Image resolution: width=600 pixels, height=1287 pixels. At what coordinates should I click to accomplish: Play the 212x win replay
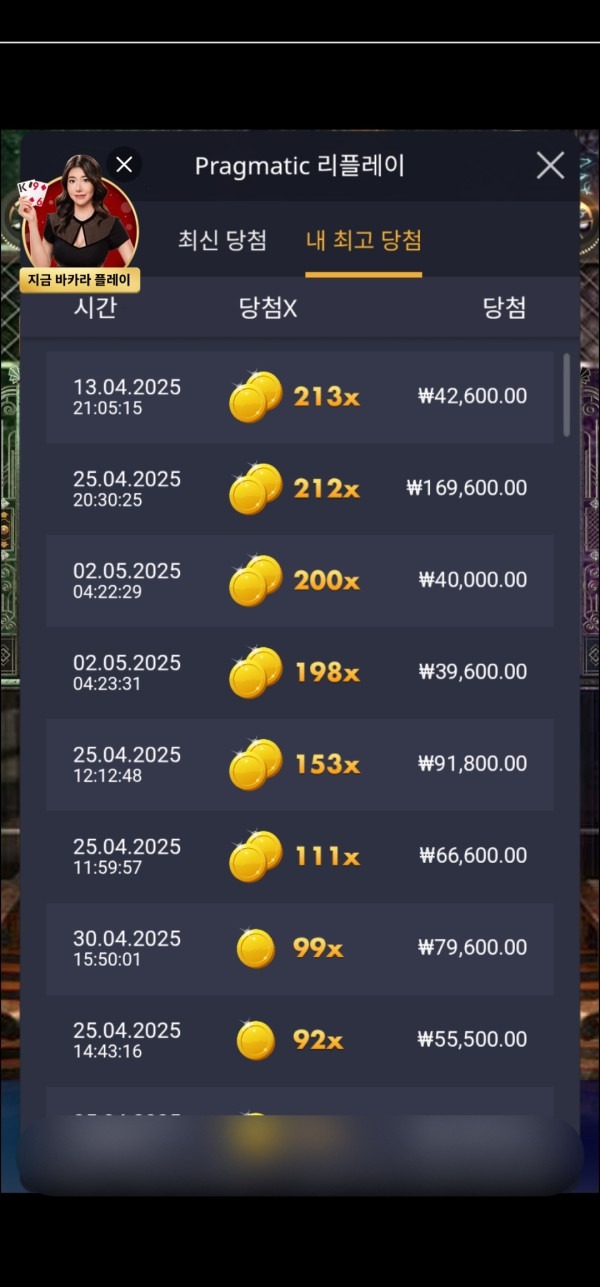coord(300,489)
